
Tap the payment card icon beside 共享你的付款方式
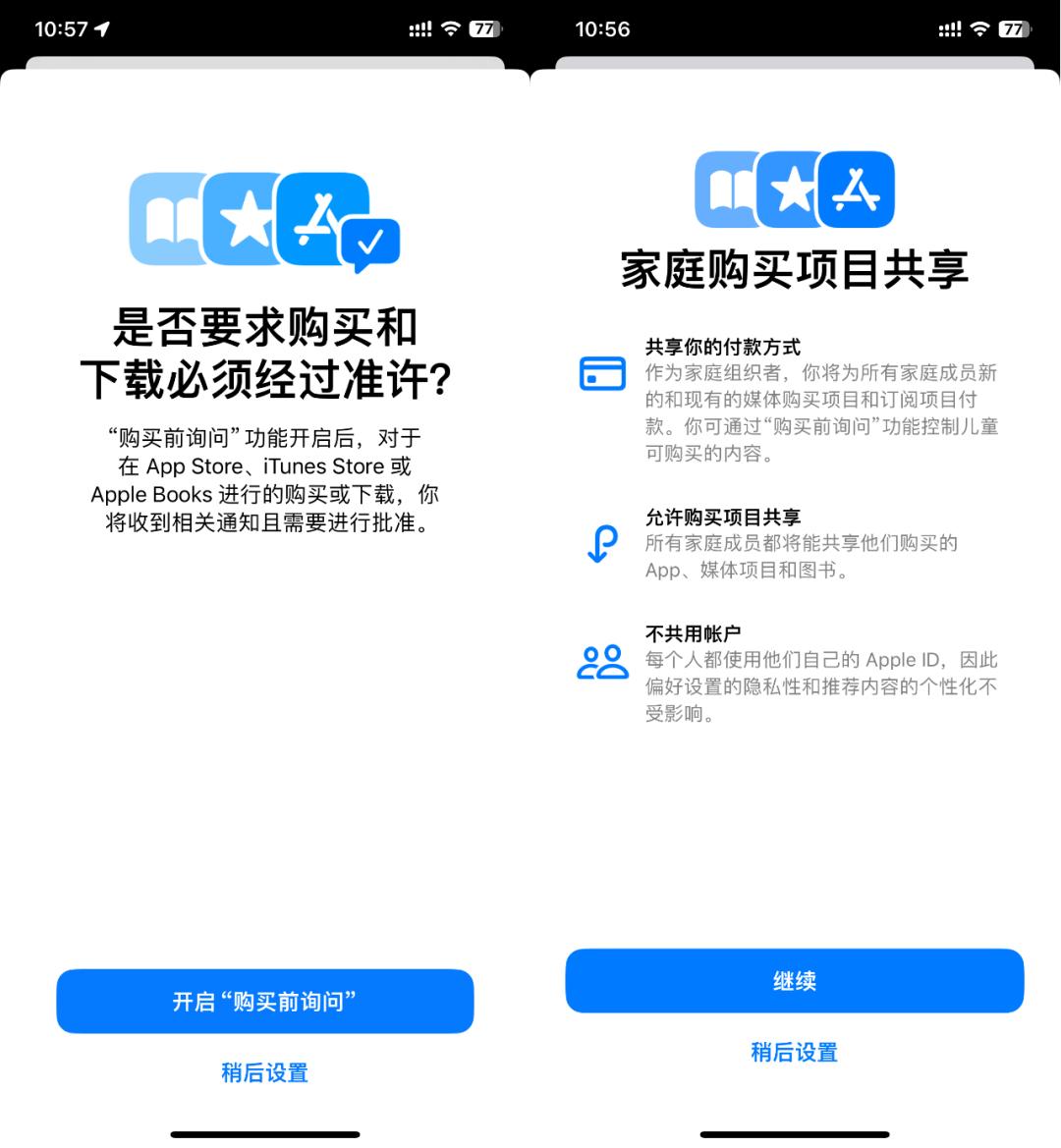tap(602, 374)
